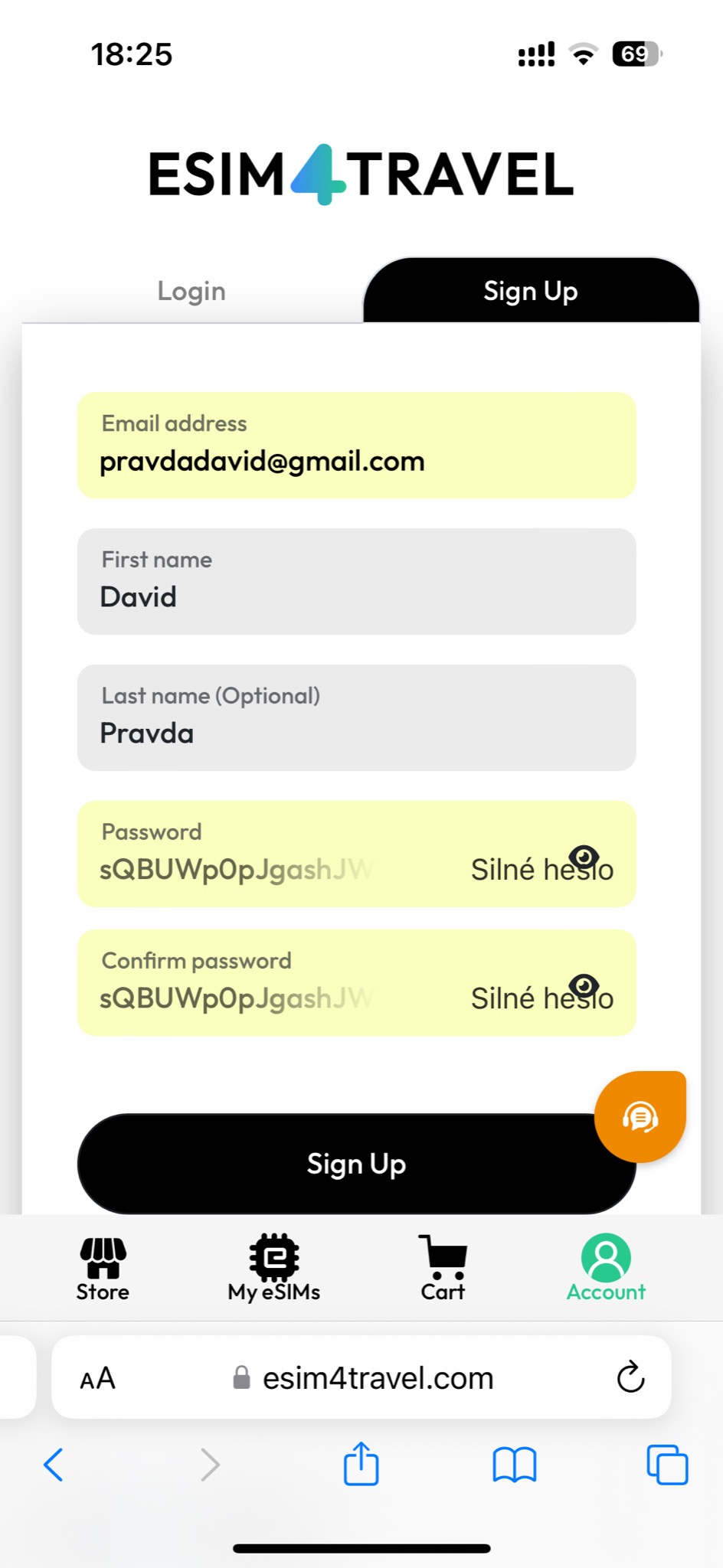
Task: Open the Account tab
Action: coord(606,1267)
